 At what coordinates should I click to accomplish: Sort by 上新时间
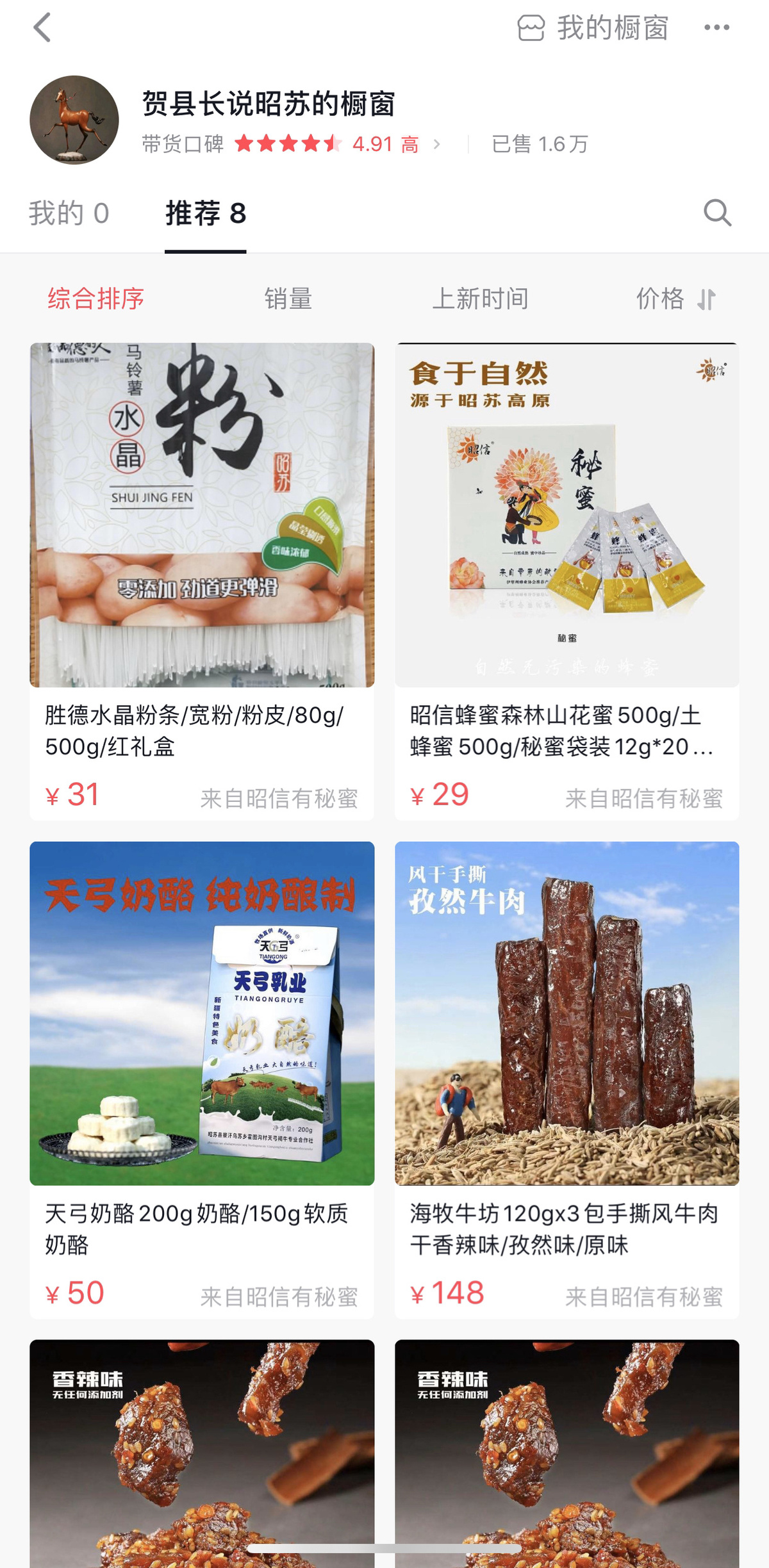tap(481, 298)
